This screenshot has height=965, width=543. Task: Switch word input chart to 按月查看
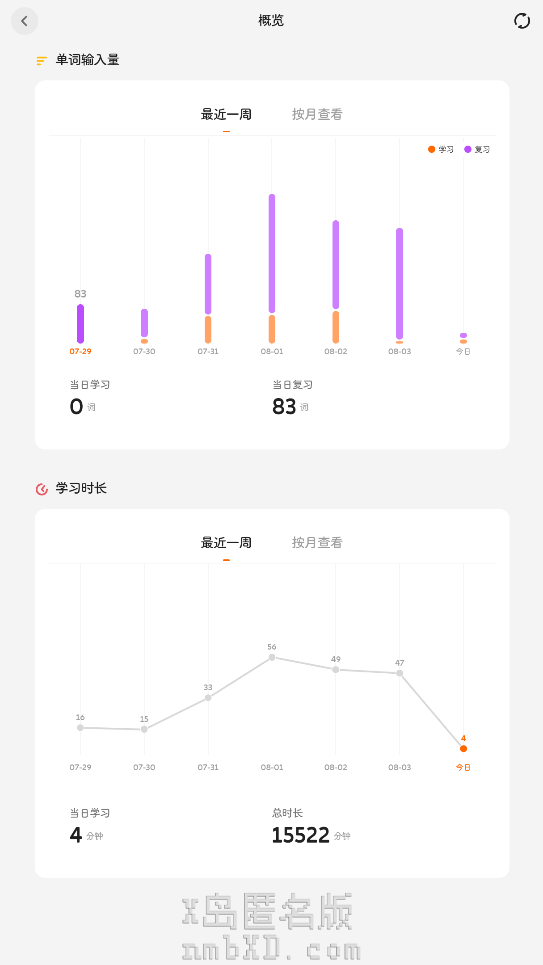(x=317, y=114)
